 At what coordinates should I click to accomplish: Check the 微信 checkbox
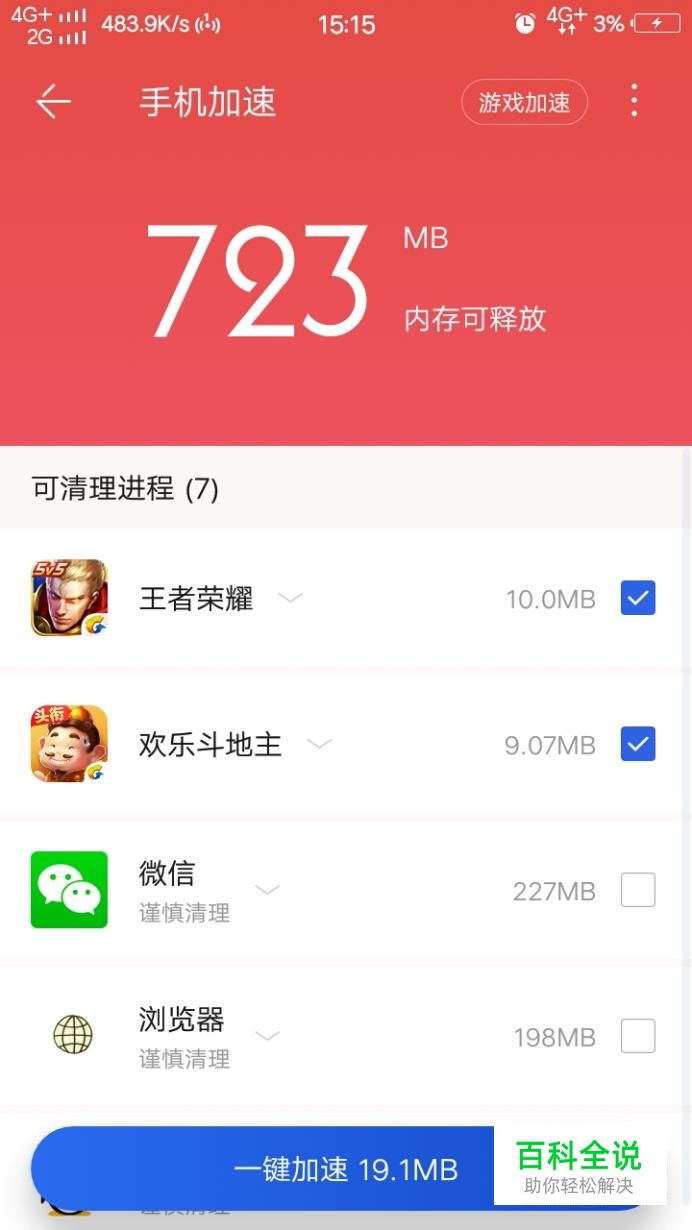point(638,889)
